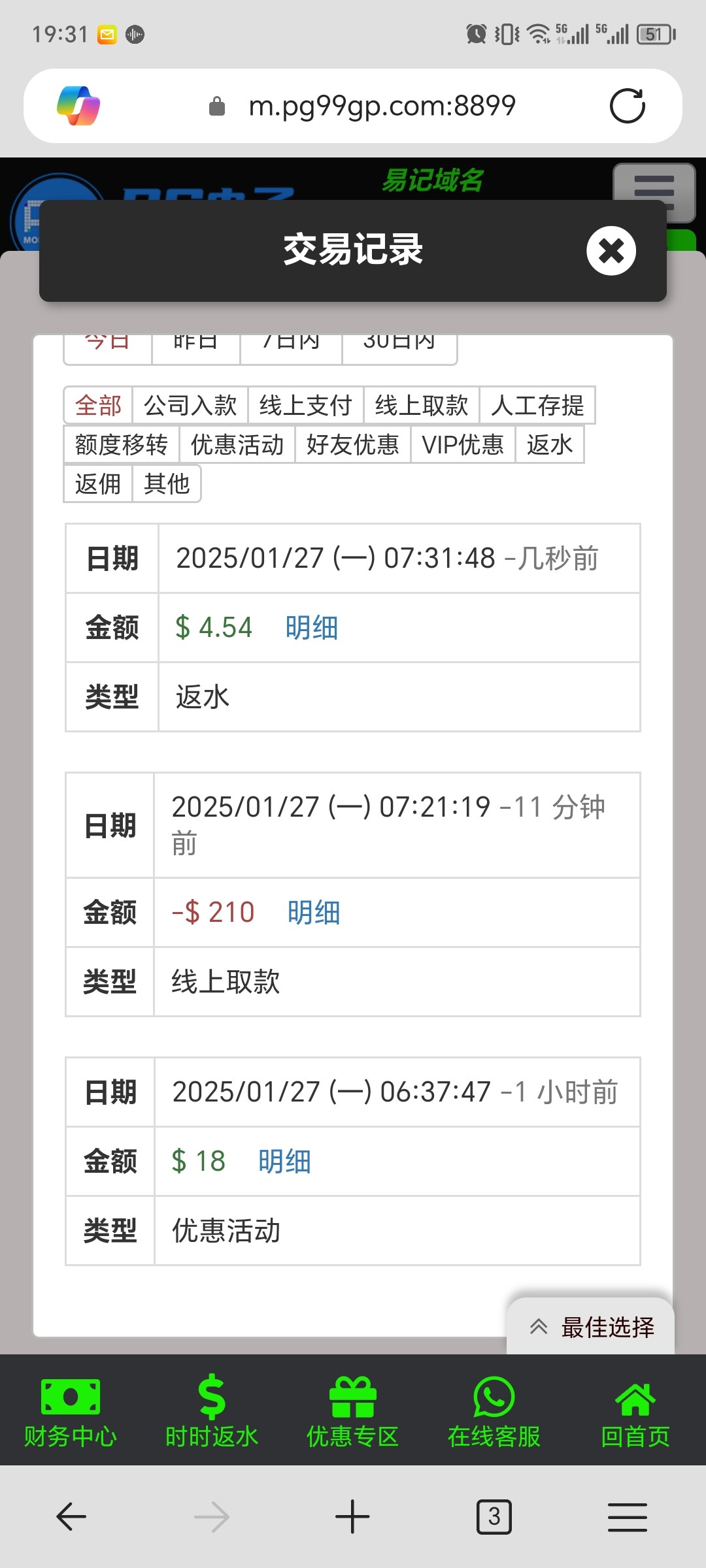Expand the 最佳选择 panel

click(x=591, y=1327)
